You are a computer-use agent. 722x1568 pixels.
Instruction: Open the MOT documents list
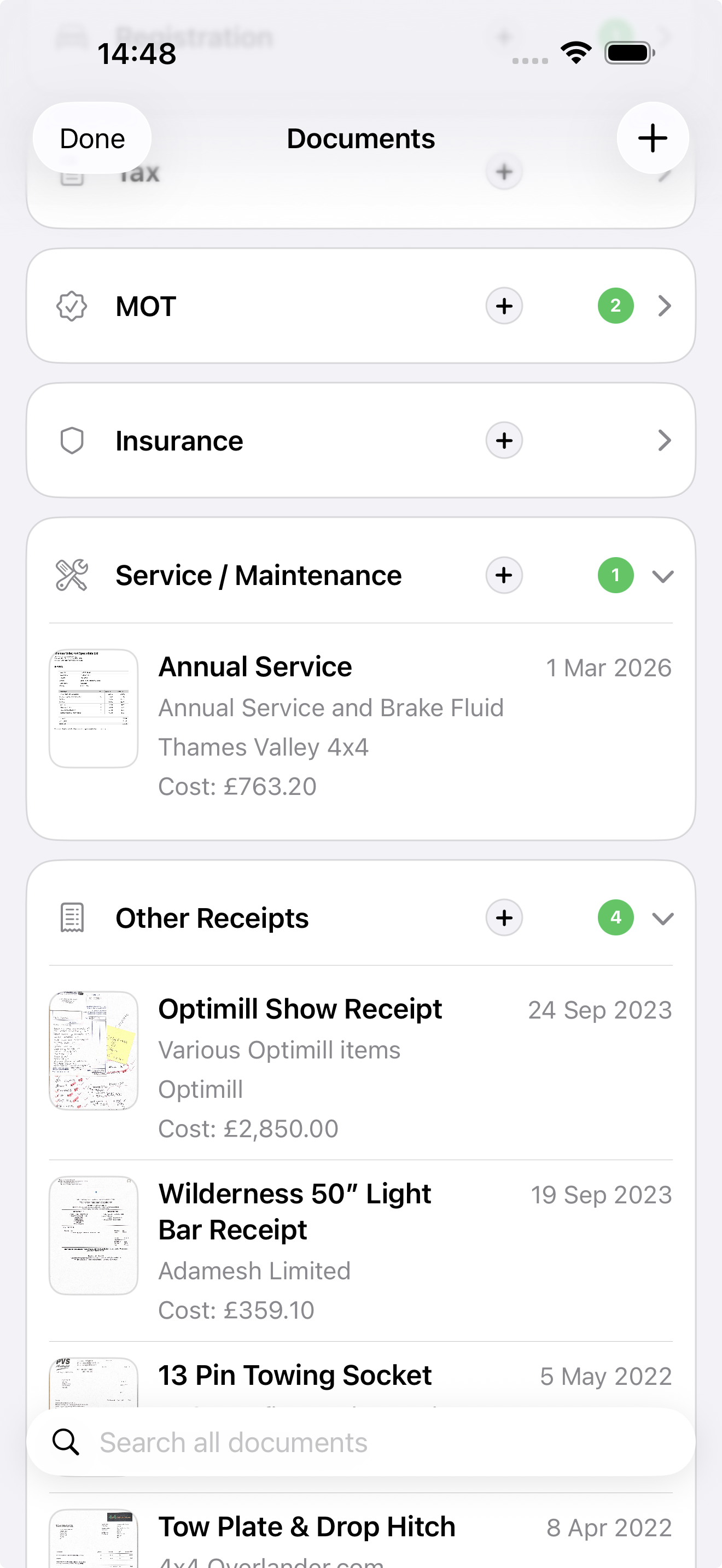click(664, 306)
